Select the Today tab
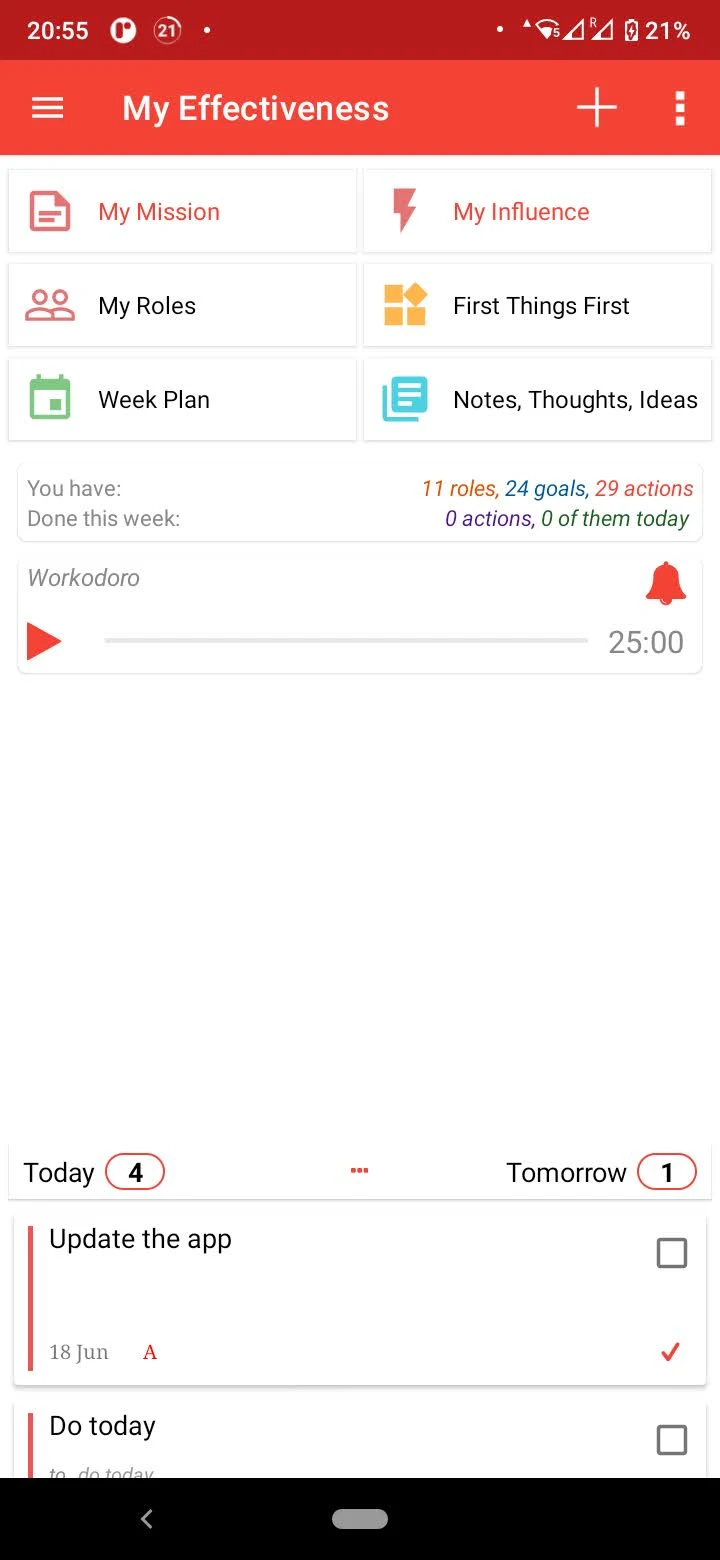The height and width of the screenshot is (1560, 720). point(94,1172)
